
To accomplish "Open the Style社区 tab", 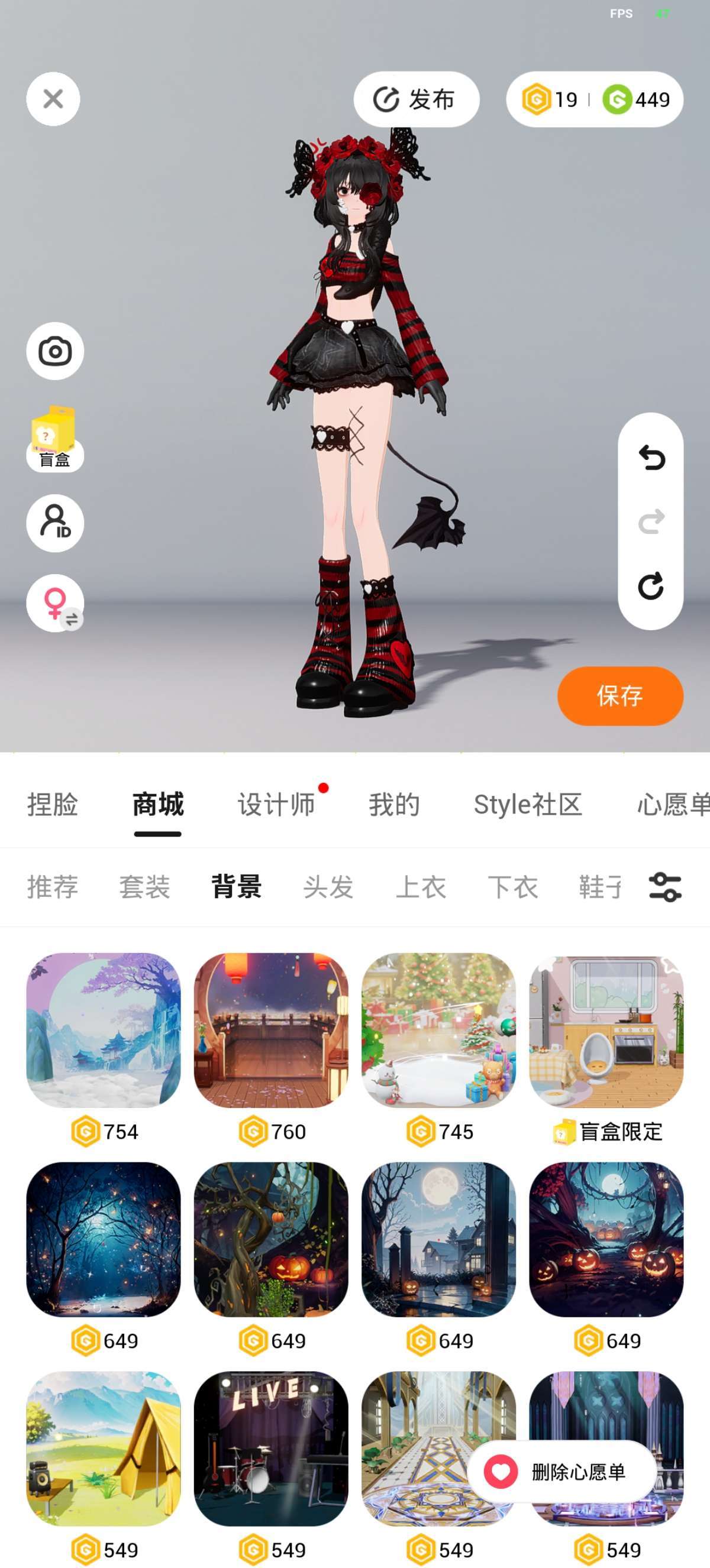I will tap(527, 805).
